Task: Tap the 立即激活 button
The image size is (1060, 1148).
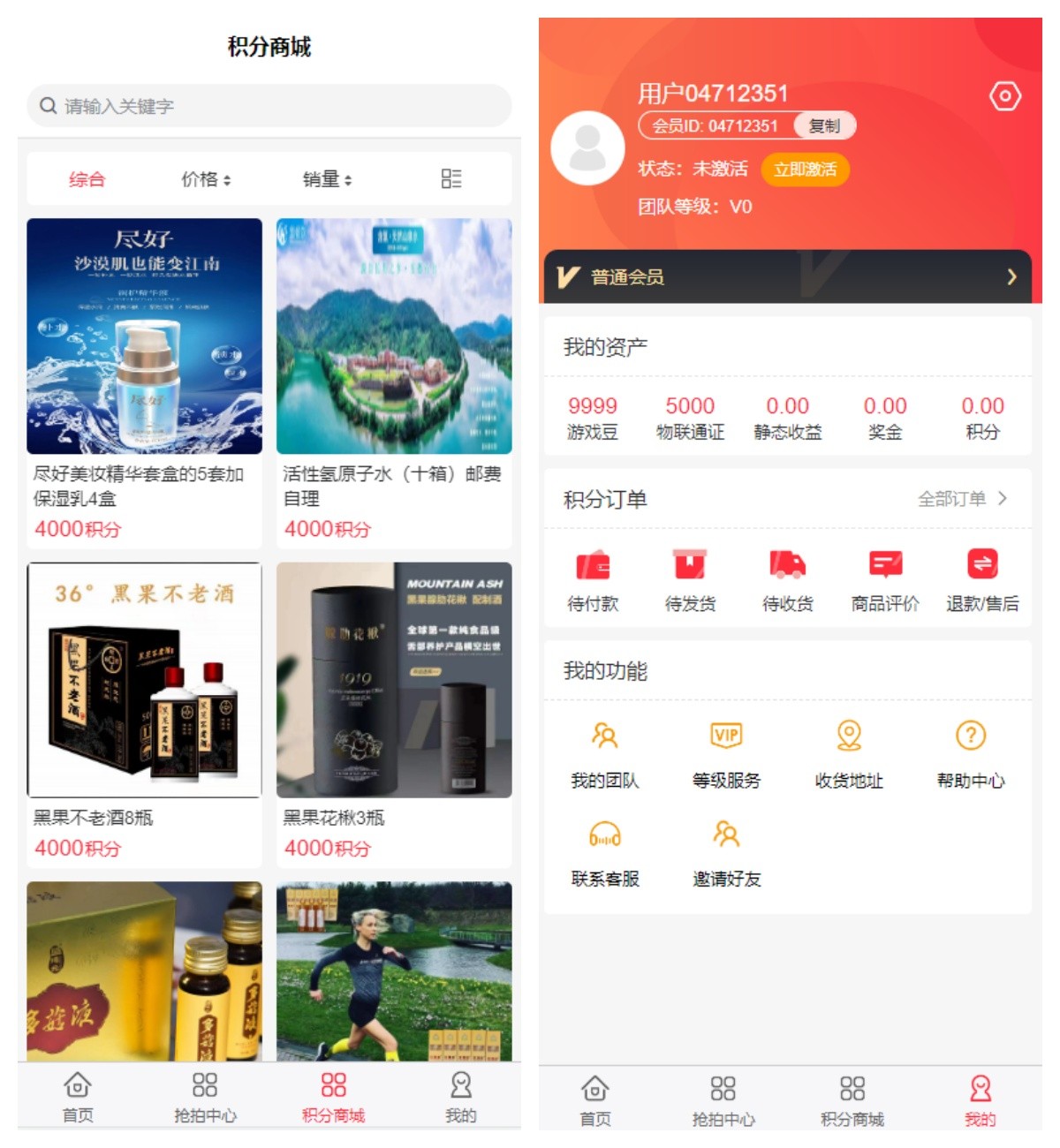Action: (805, 169)
